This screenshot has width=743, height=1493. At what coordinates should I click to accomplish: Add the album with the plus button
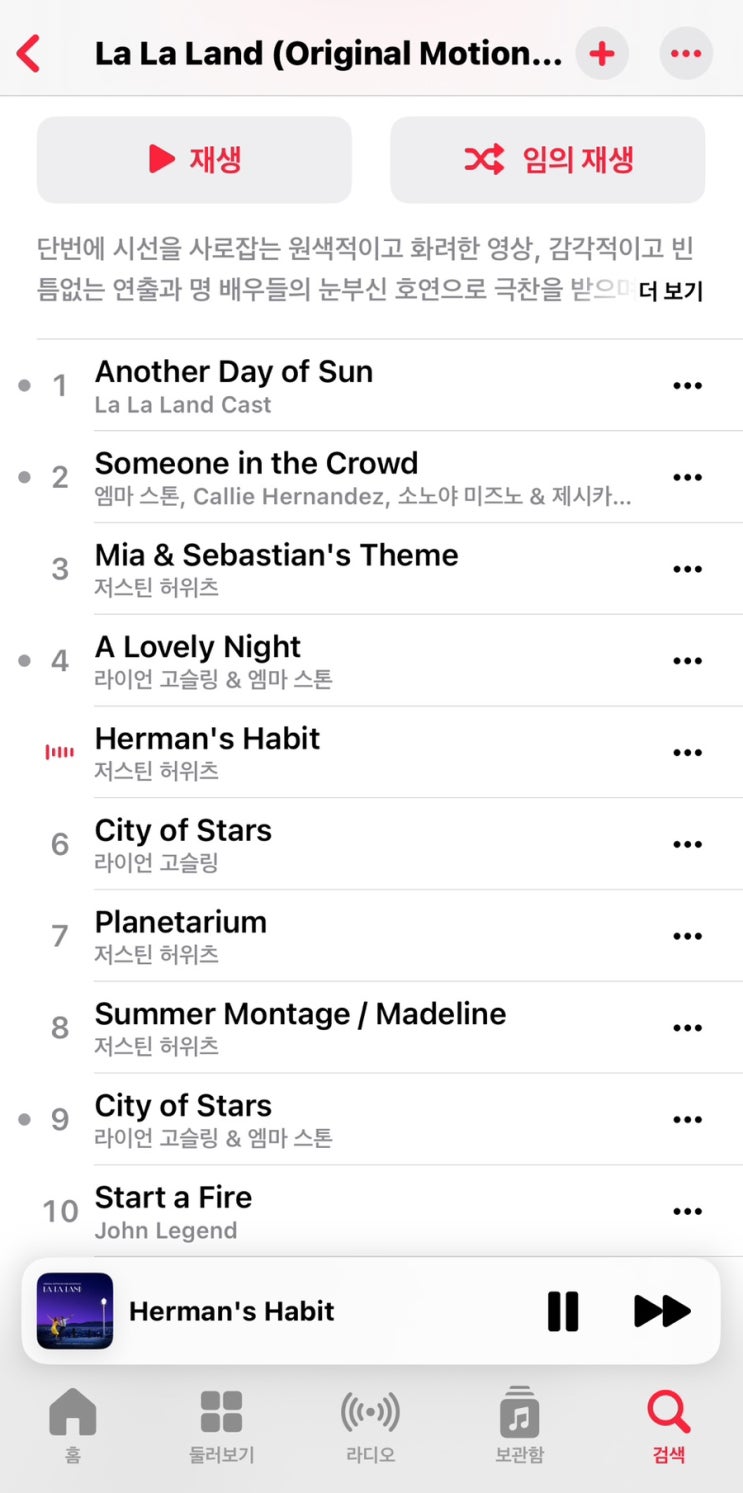[x=602, y=53]
